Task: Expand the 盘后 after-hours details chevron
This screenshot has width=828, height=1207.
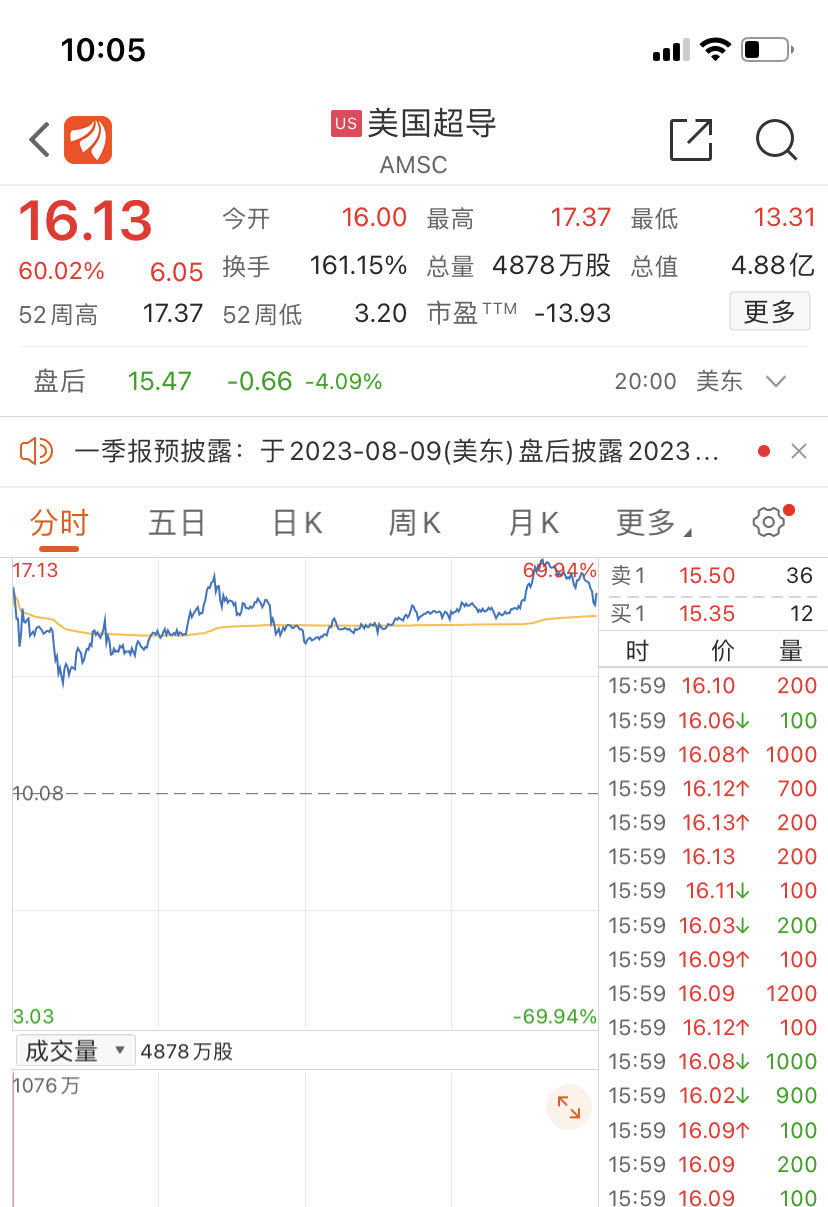Action: [x=775, y=381]
